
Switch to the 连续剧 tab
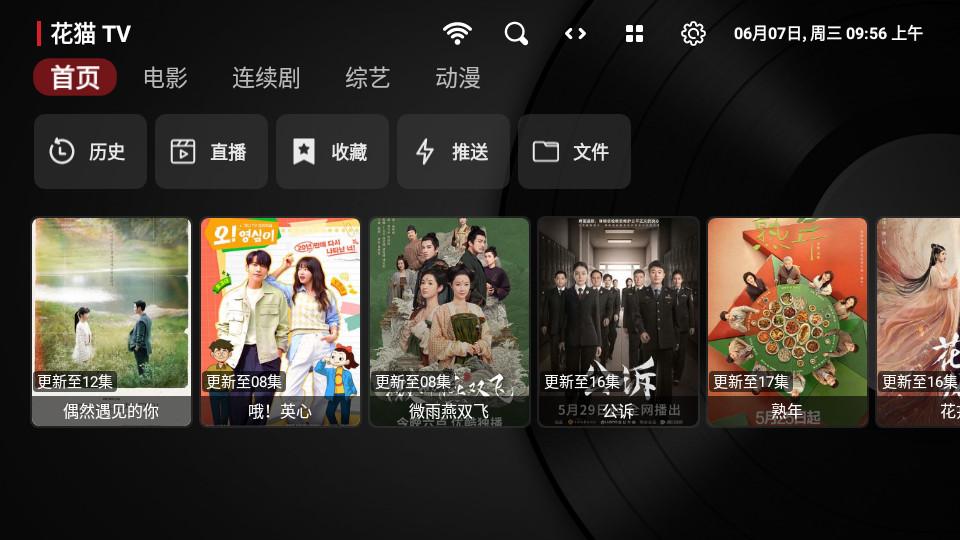[x=266, y=78]
